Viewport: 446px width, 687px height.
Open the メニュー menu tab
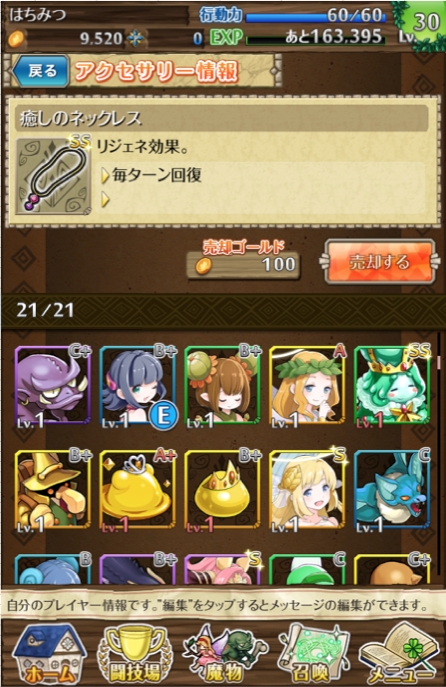point(399,653)
